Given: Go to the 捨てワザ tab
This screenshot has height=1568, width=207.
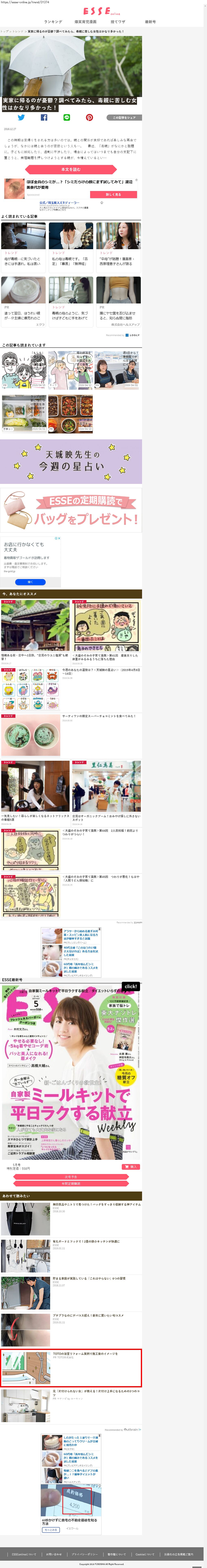Looking at the screenshot, I should click(118, 21).
